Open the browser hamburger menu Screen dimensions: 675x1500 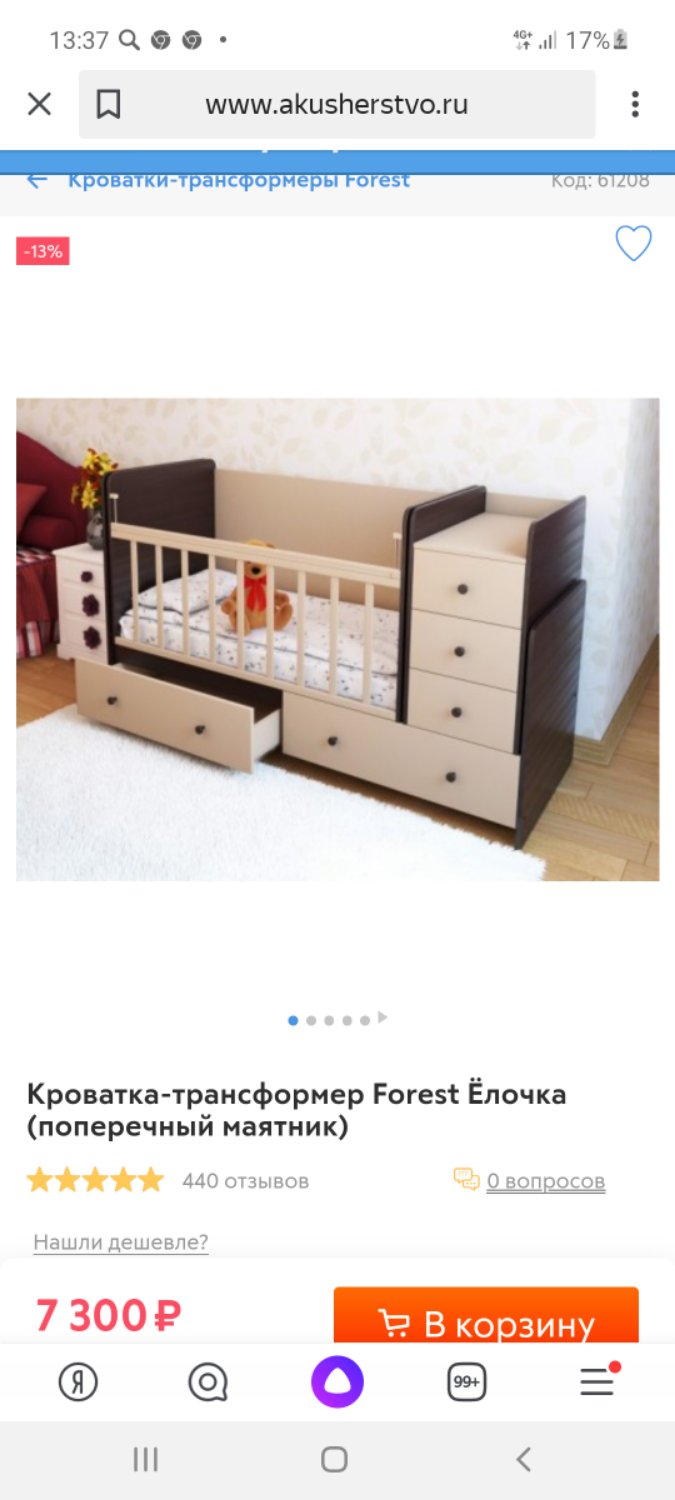pyautogui.click(x=599, y=1380)
